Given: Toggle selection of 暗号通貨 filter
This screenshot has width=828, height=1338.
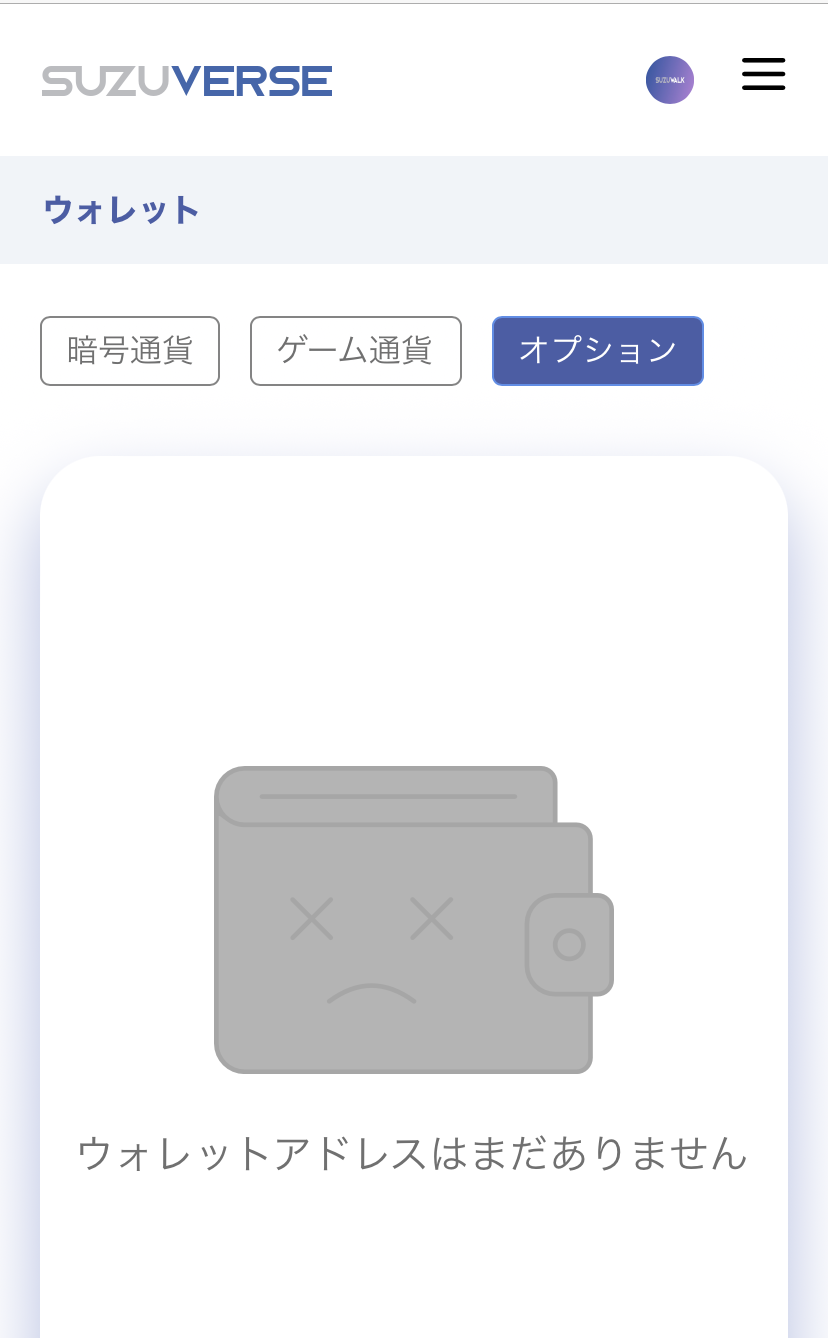Looking at the screenshot, I should tap(129, 350).
